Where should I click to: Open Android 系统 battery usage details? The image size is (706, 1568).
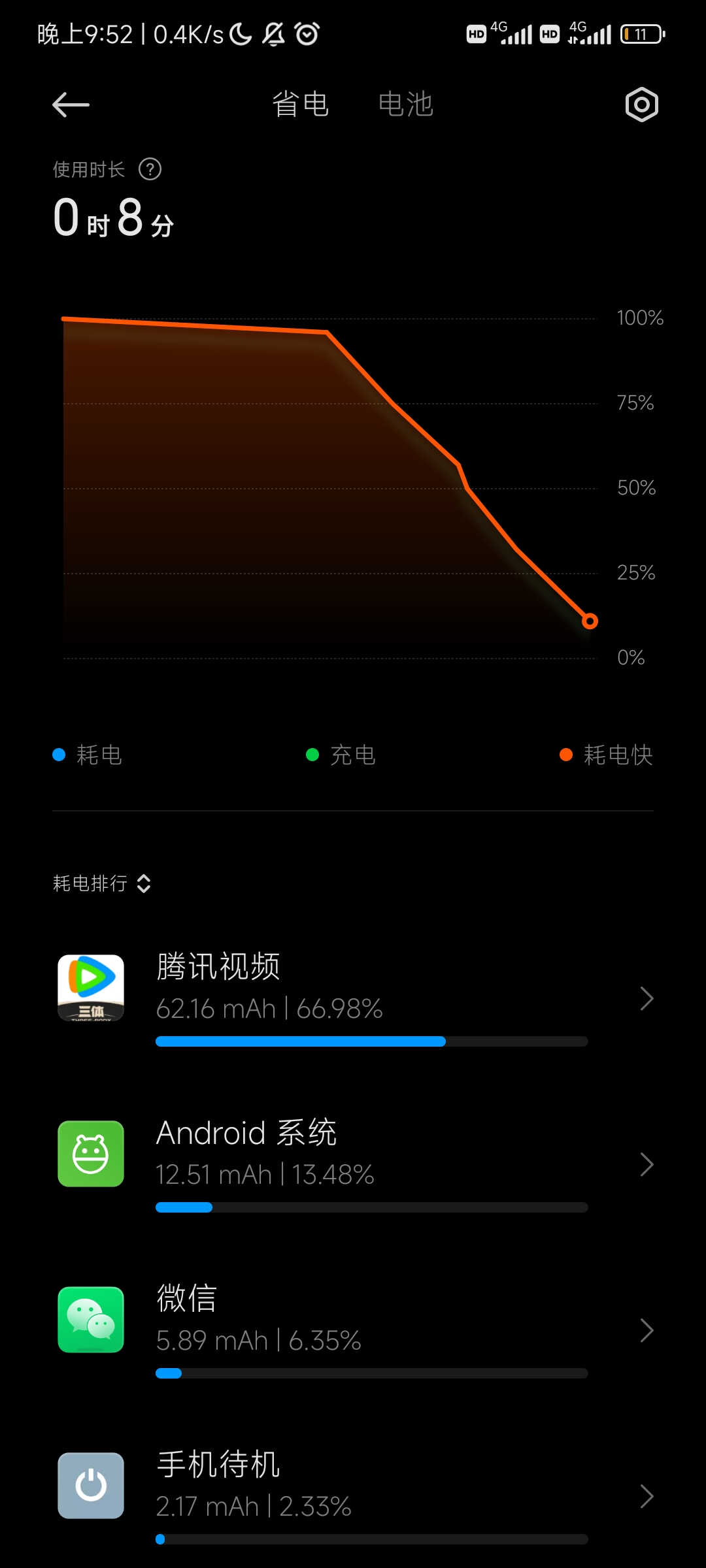[353, 1163]
